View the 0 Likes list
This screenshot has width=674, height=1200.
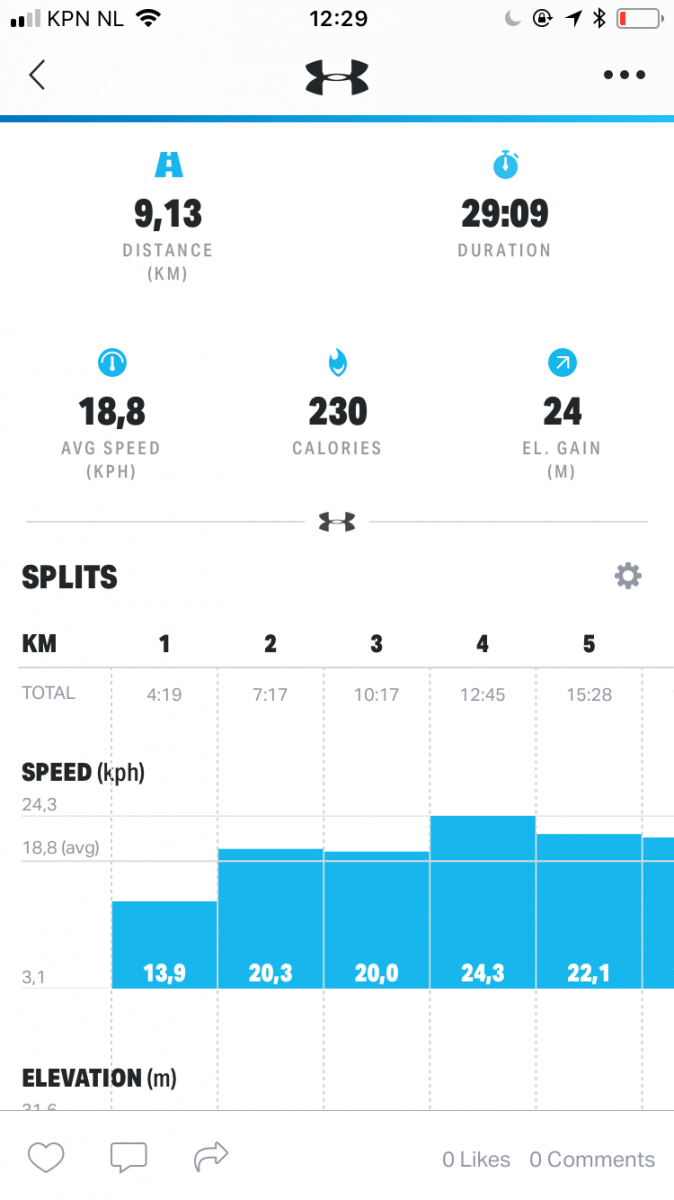pyautogui.click(x=476, y=1160)
